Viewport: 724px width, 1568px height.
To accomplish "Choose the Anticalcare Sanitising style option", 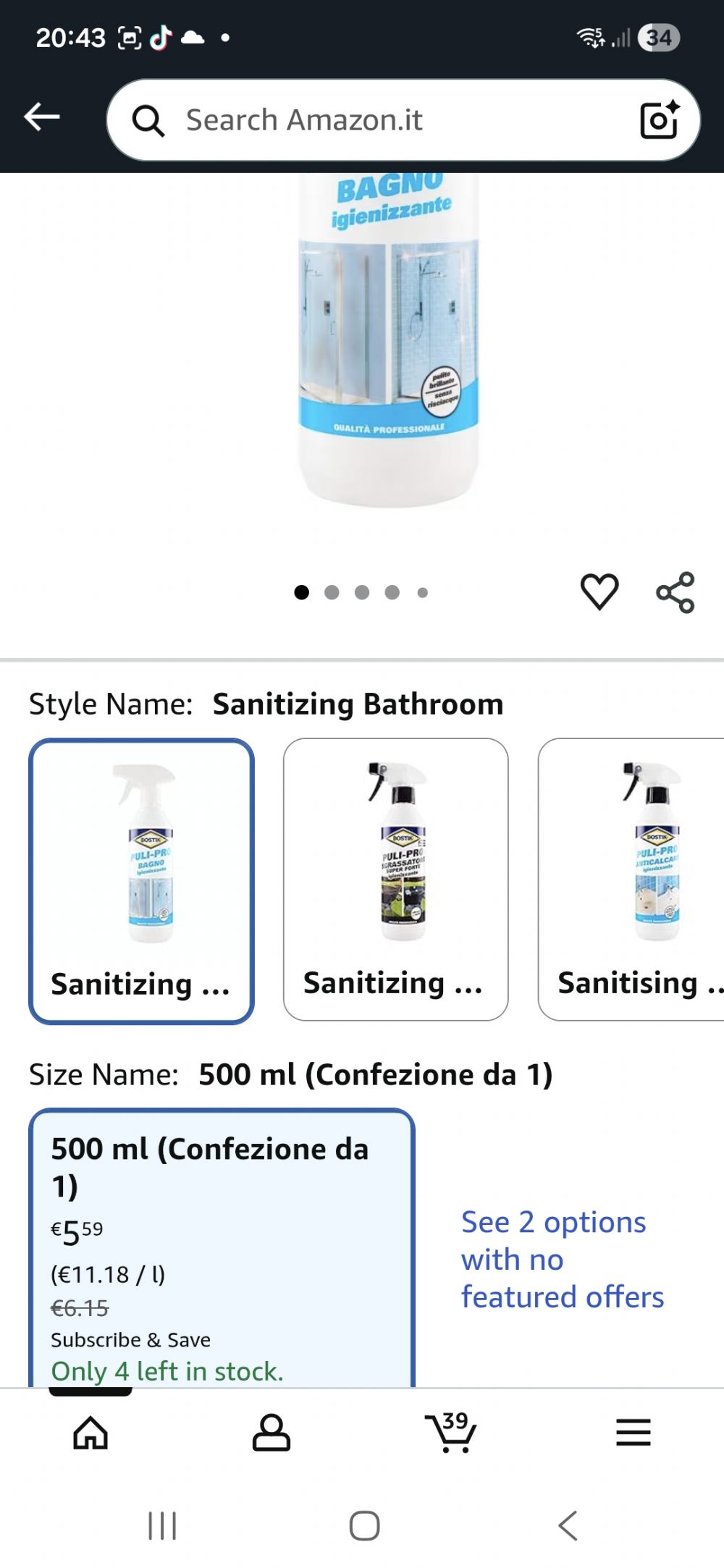I will pos(637,879).
